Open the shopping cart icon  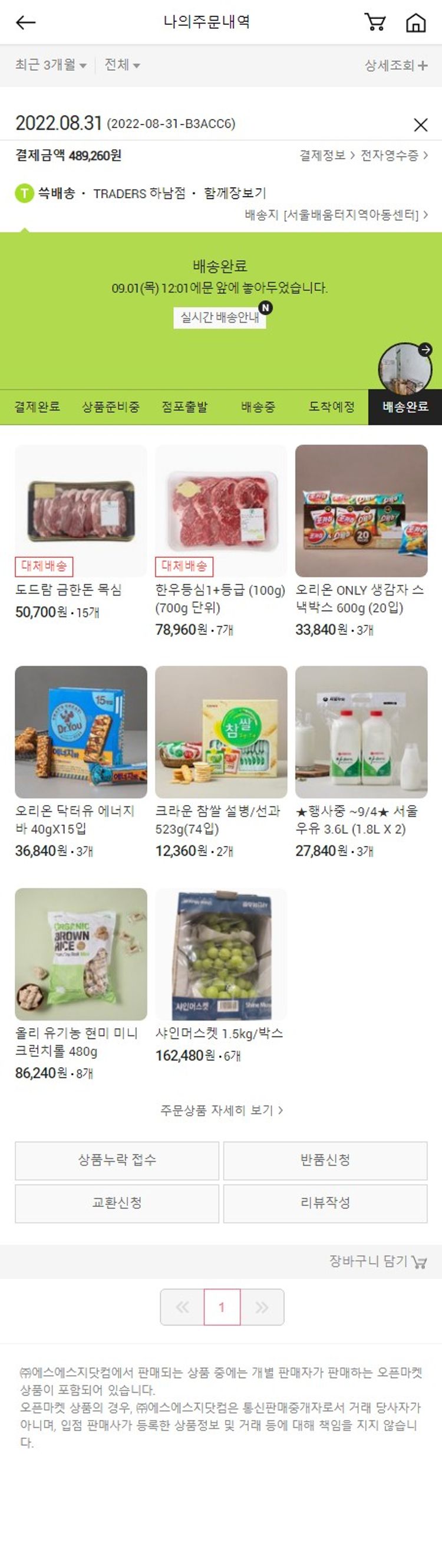(374, 22)
